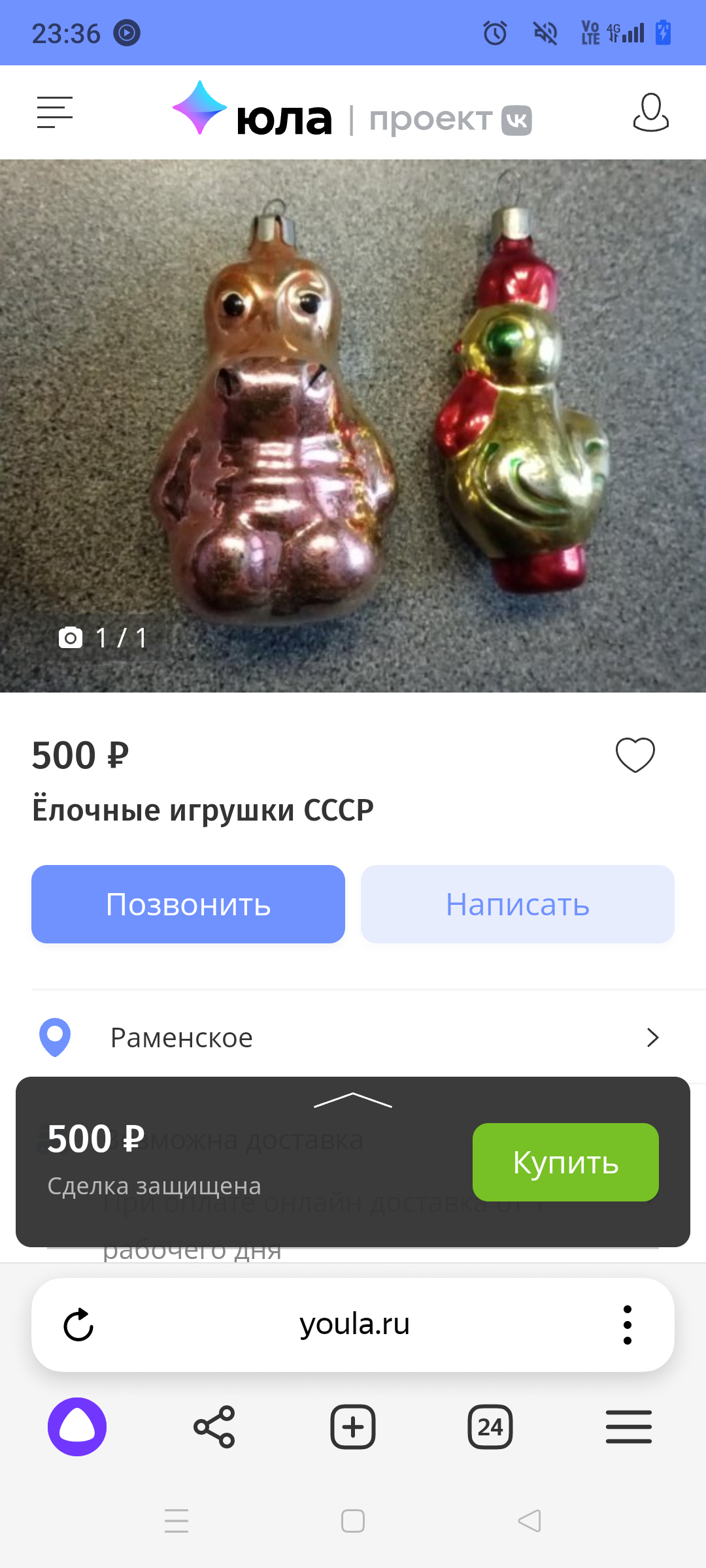Image resolution: width=706 pixels, height=1568 pixels.
Task: Open the browser main menu
Action: pyautogui.click(x=629, y=1427)
